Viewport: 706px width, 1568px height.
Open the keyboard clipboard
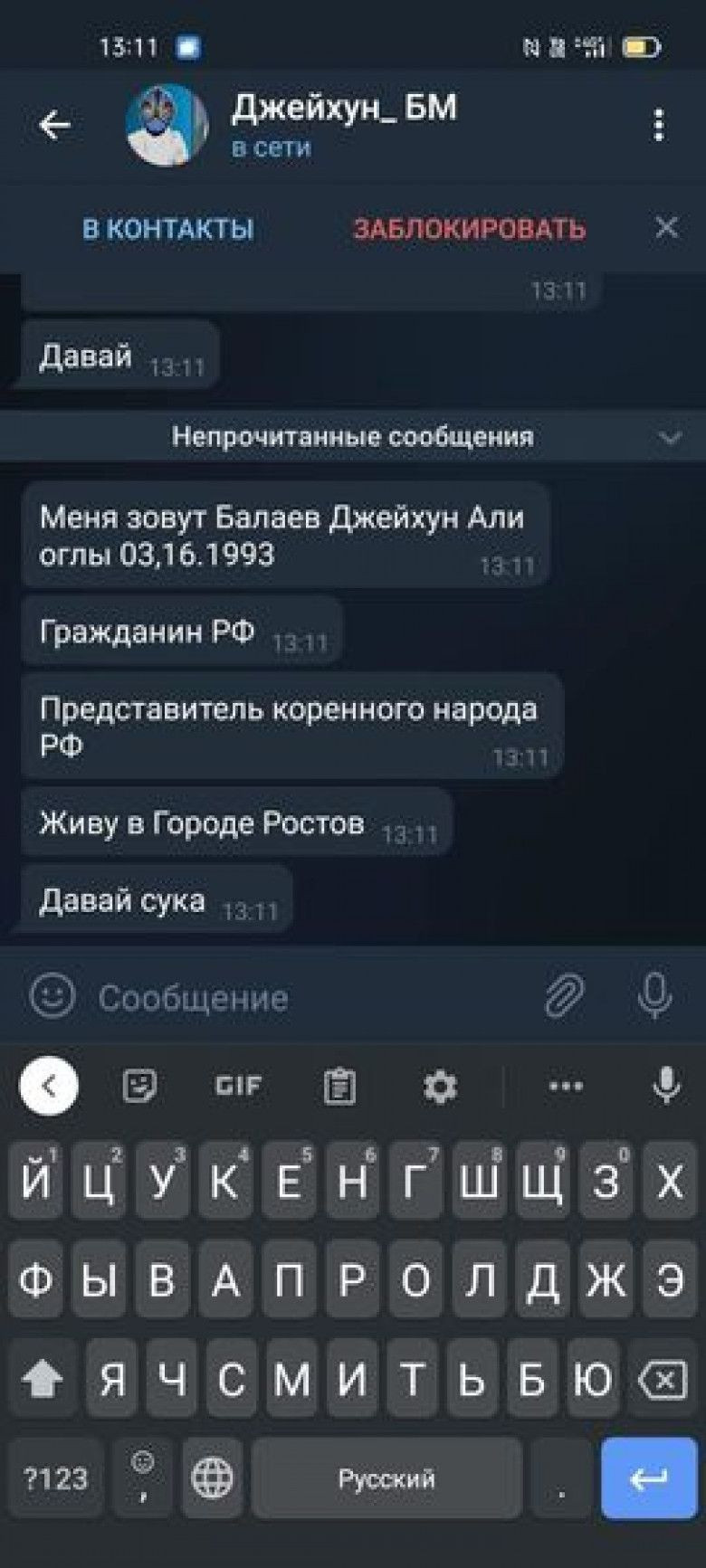pos(339,1085)
